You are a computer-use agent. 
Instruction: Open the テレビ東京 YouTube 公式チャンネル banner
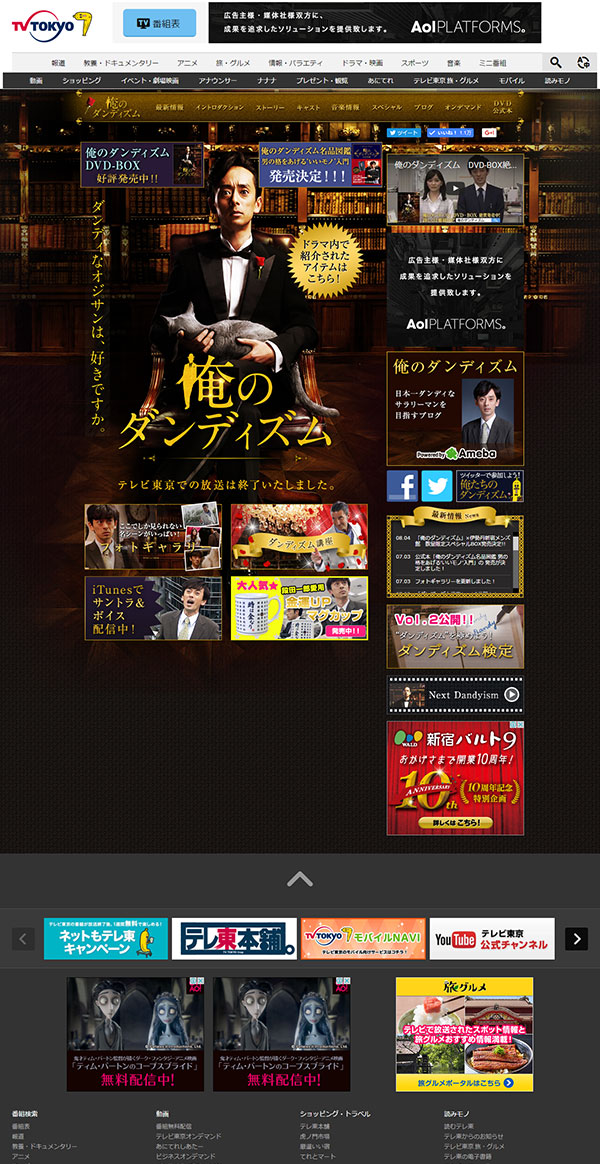(492, 938)
